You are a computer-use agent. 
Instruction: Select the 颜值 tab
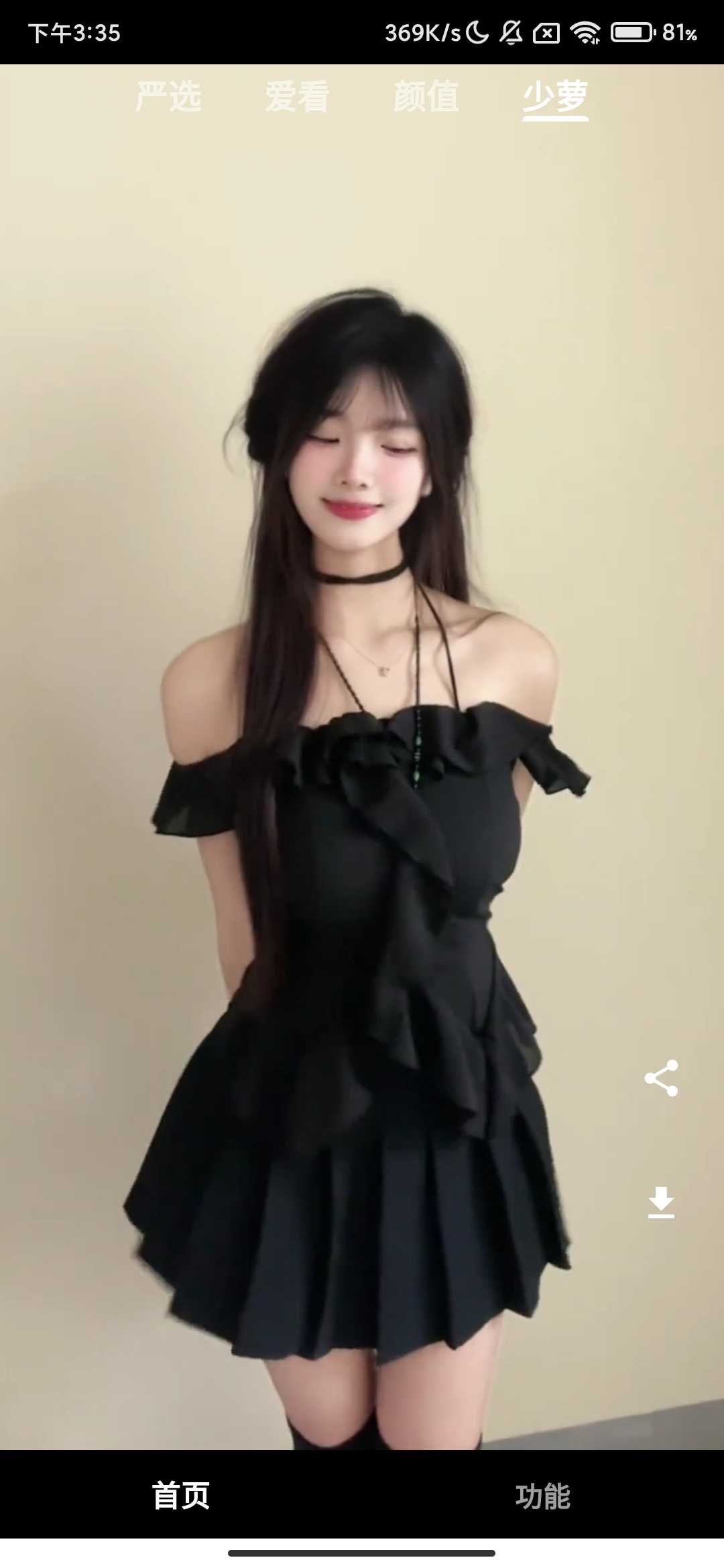(x=426, y=96)
